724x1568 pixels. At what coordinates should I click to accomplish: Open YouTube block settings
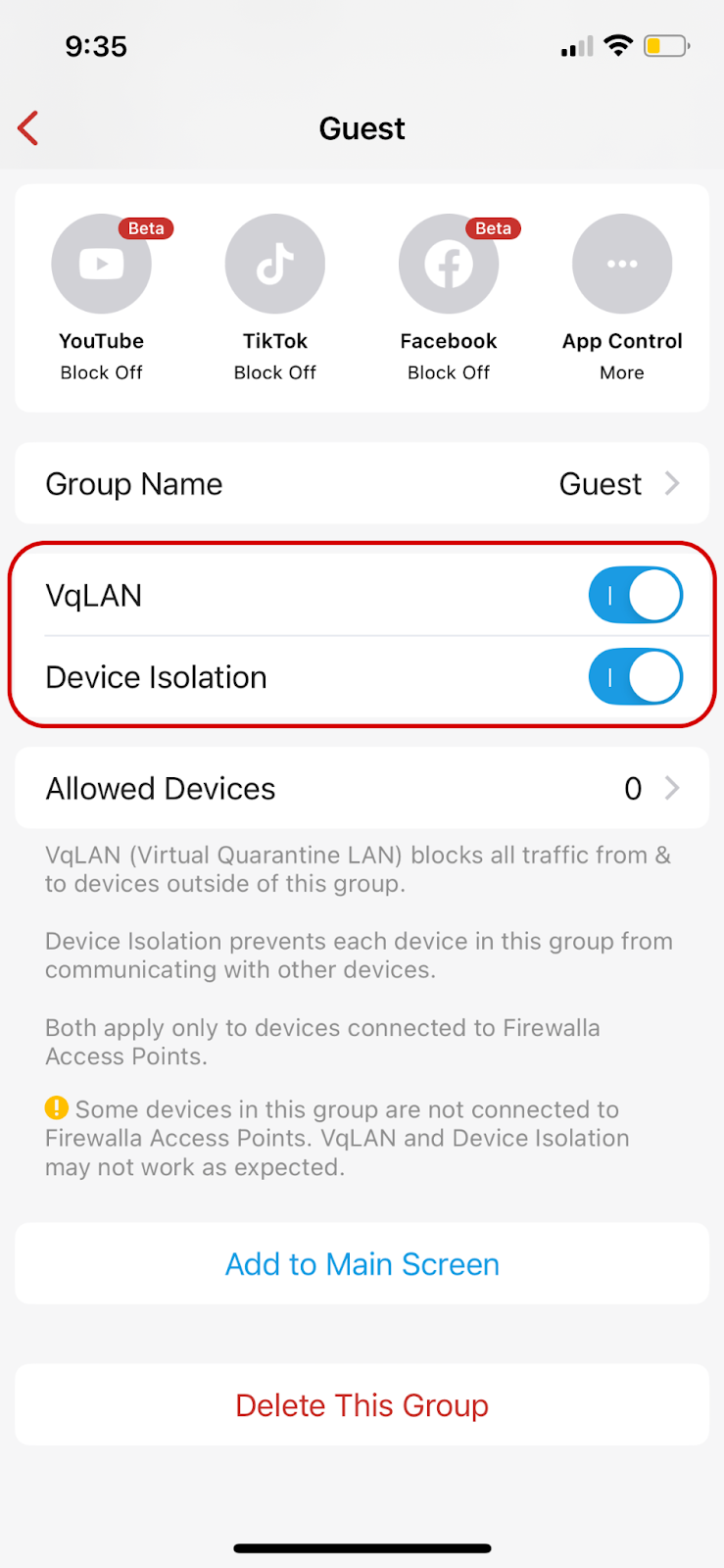tap(101, 265)
